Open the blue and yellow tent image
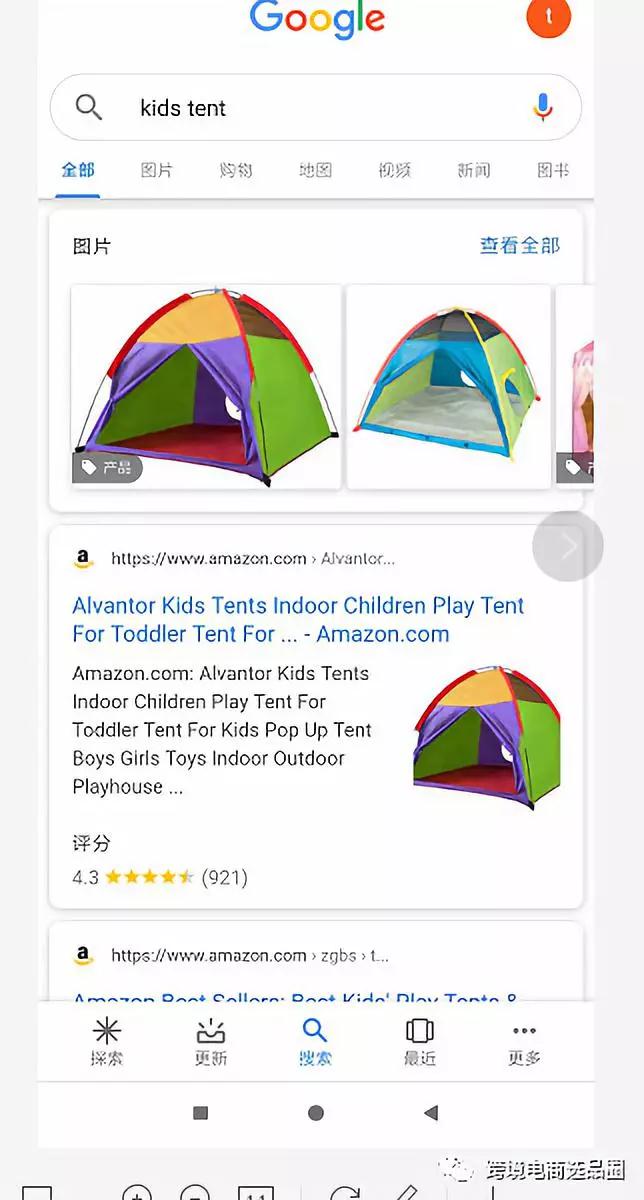644x1200 pixels. [448, 387]
